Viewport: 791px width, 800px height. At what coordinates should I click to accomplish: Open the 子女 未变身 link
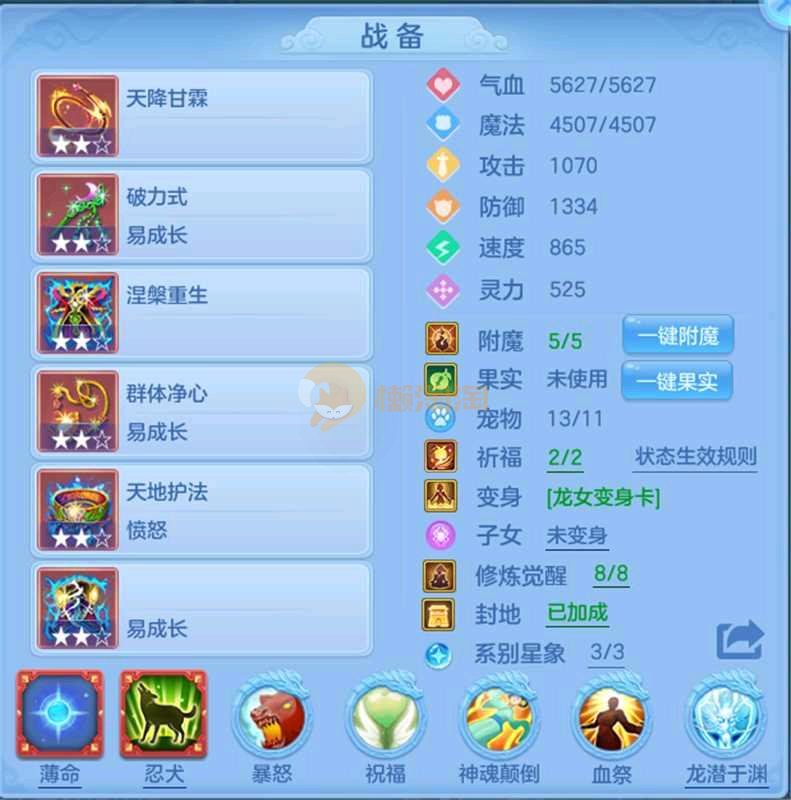coord(577,535)
